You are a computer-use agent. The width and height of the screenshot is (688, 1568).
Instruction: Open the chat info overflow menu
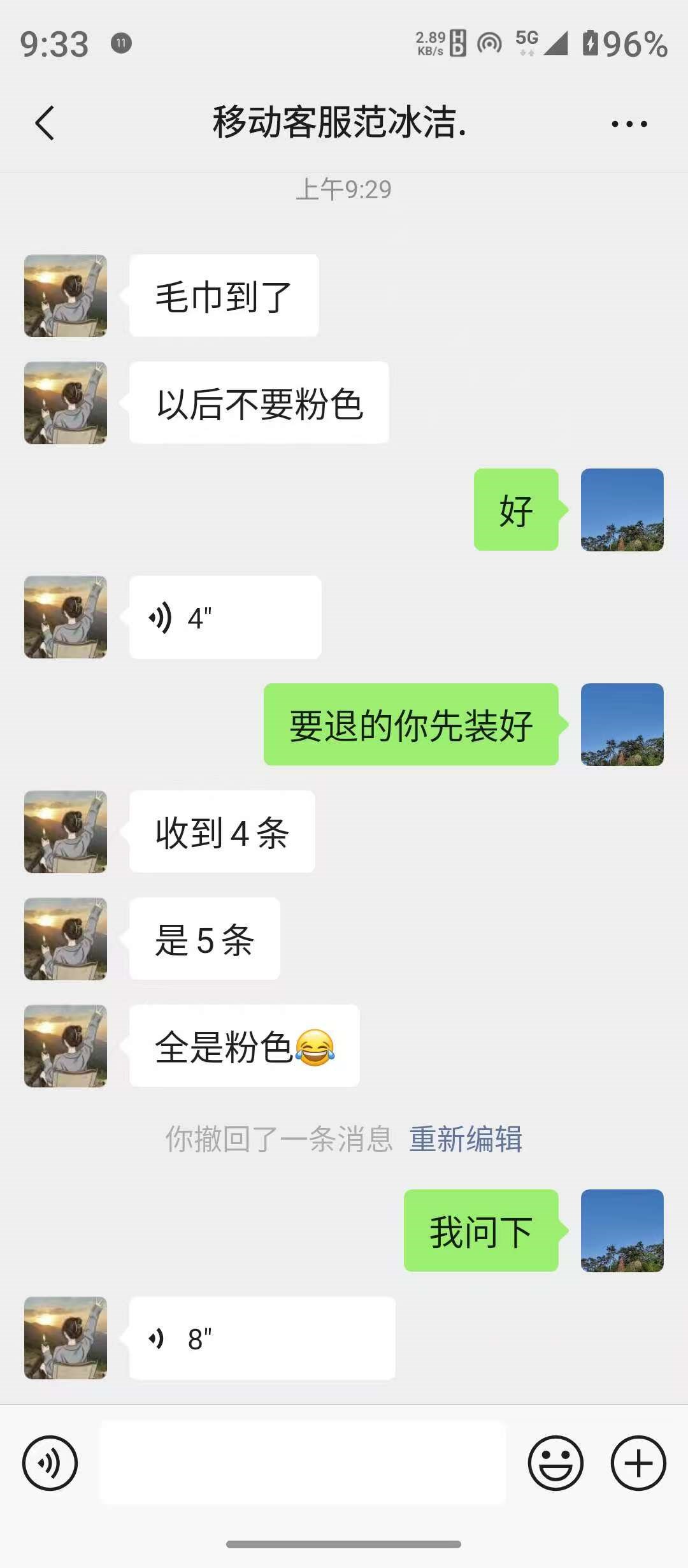(x=629, y=124)
